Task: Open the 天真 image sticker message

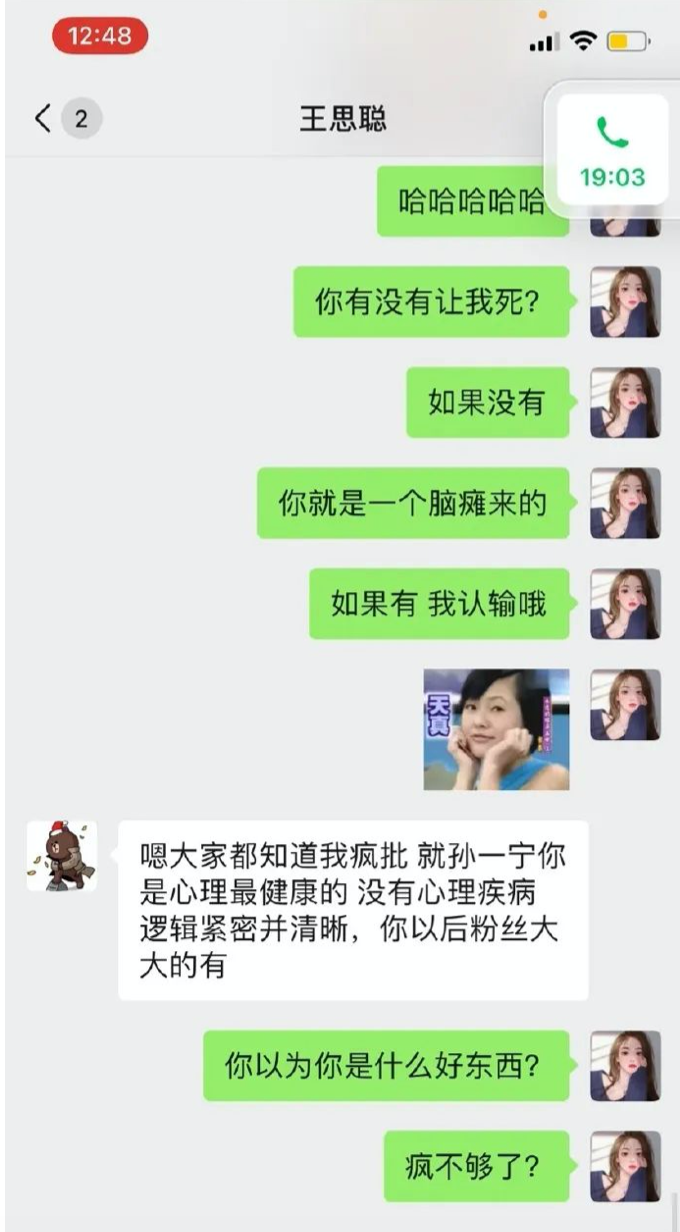Action: 496,730
